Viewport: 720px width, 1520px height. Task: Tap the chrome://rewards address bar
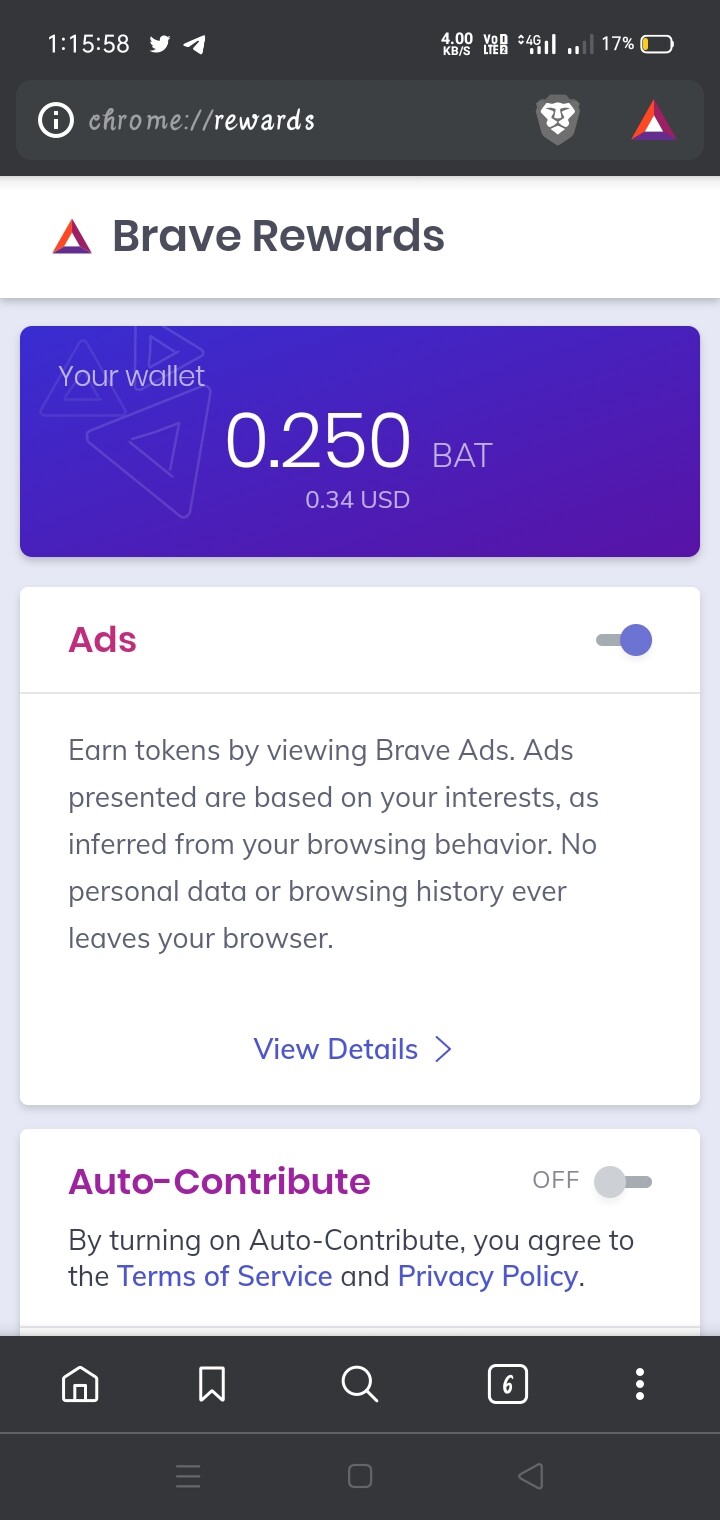pyautogui.click(x=280, y=121)
